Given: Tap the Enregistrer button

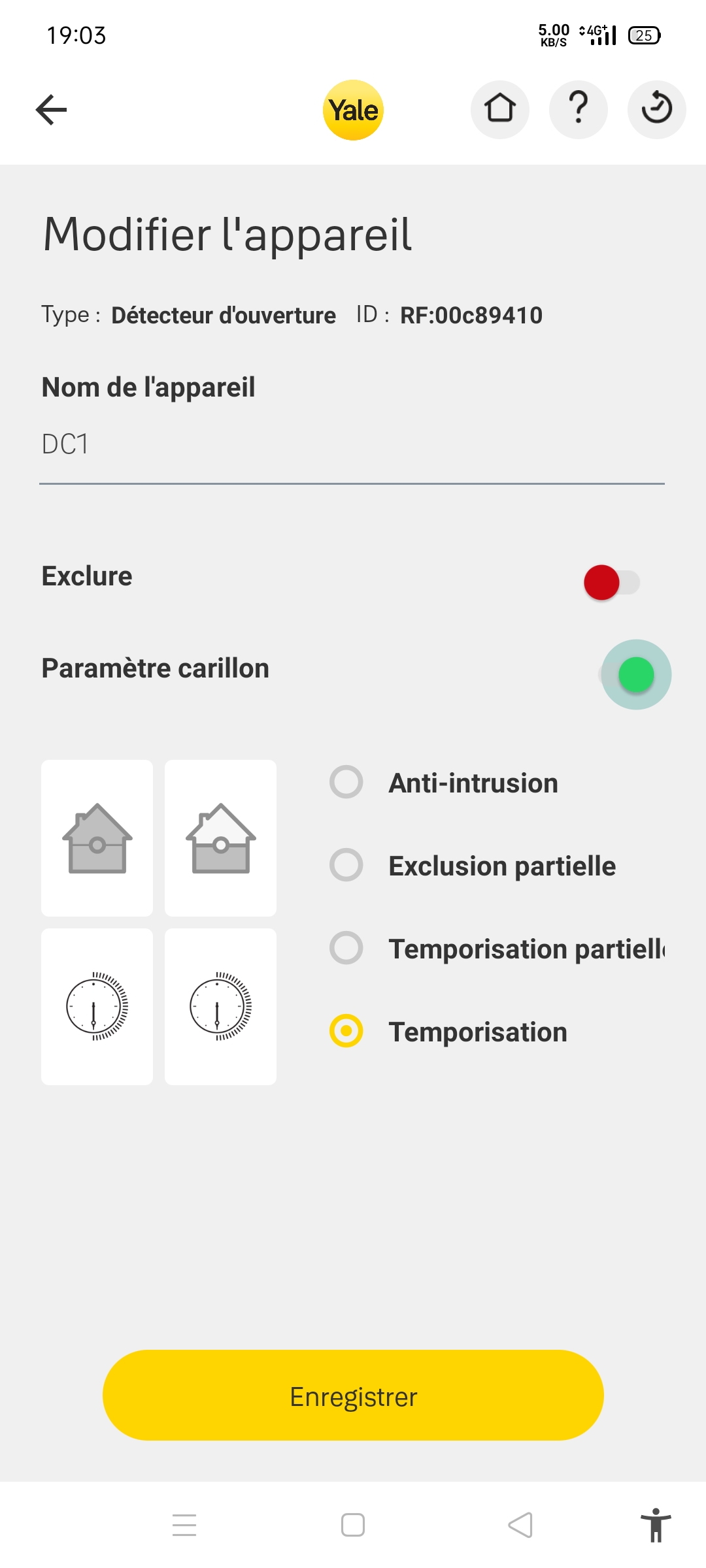Looking at the screenshot, I should tap(353, 1396).
